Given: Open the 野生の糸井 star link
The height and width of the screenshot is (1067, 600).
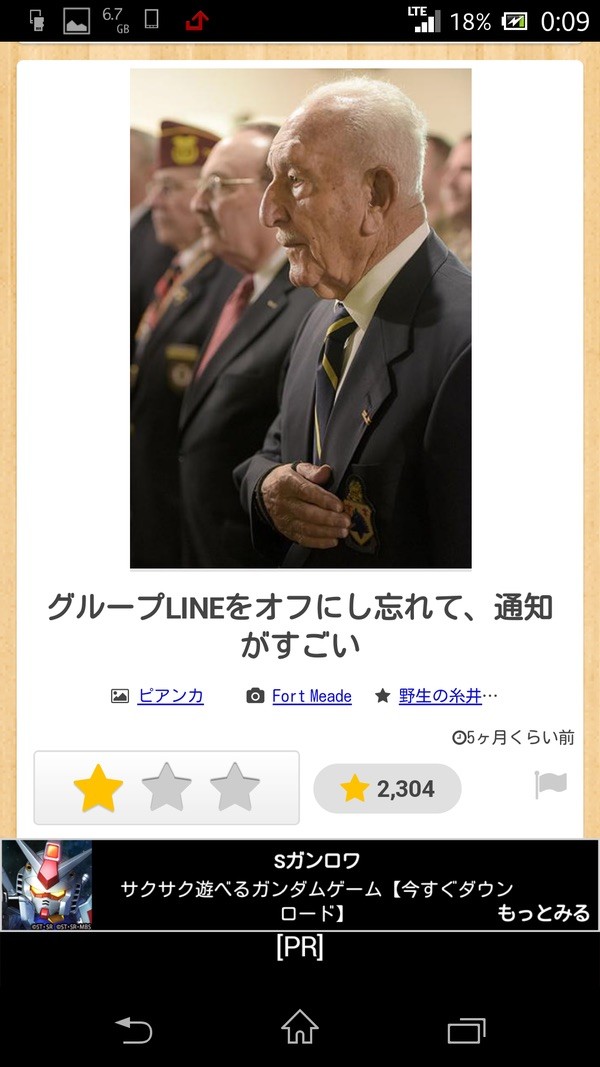Looking at the screenshot, I should pos(447,696).
